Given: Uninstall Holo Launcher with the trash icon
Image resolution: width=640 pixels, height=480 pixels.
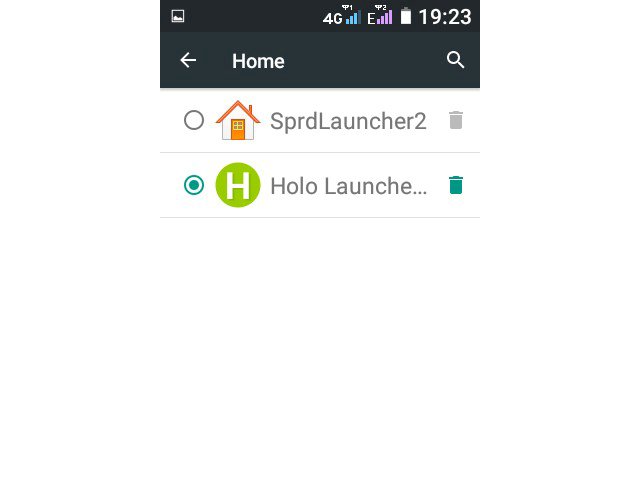Looking at the screenshot, I should coord(456,185).
